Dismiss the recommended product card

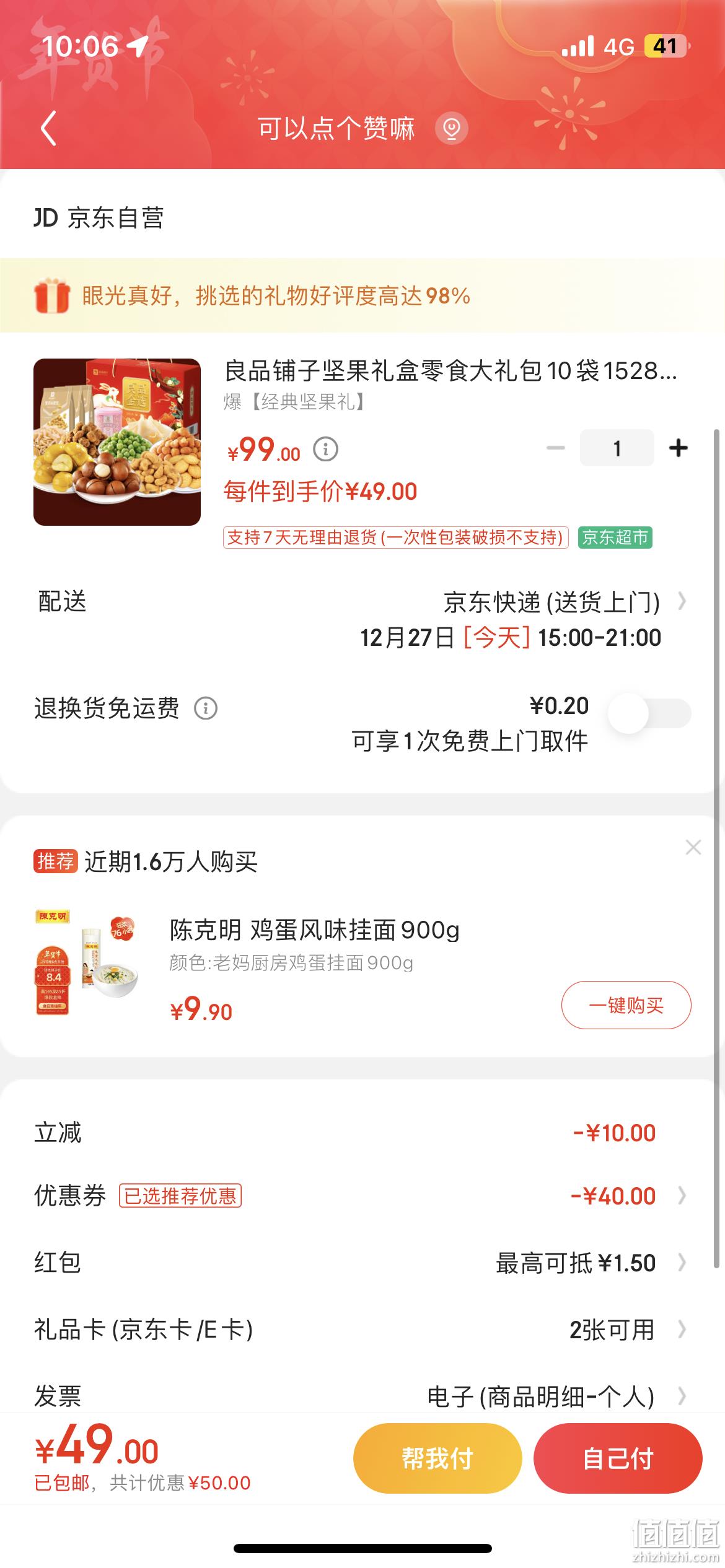pos(693,847)
